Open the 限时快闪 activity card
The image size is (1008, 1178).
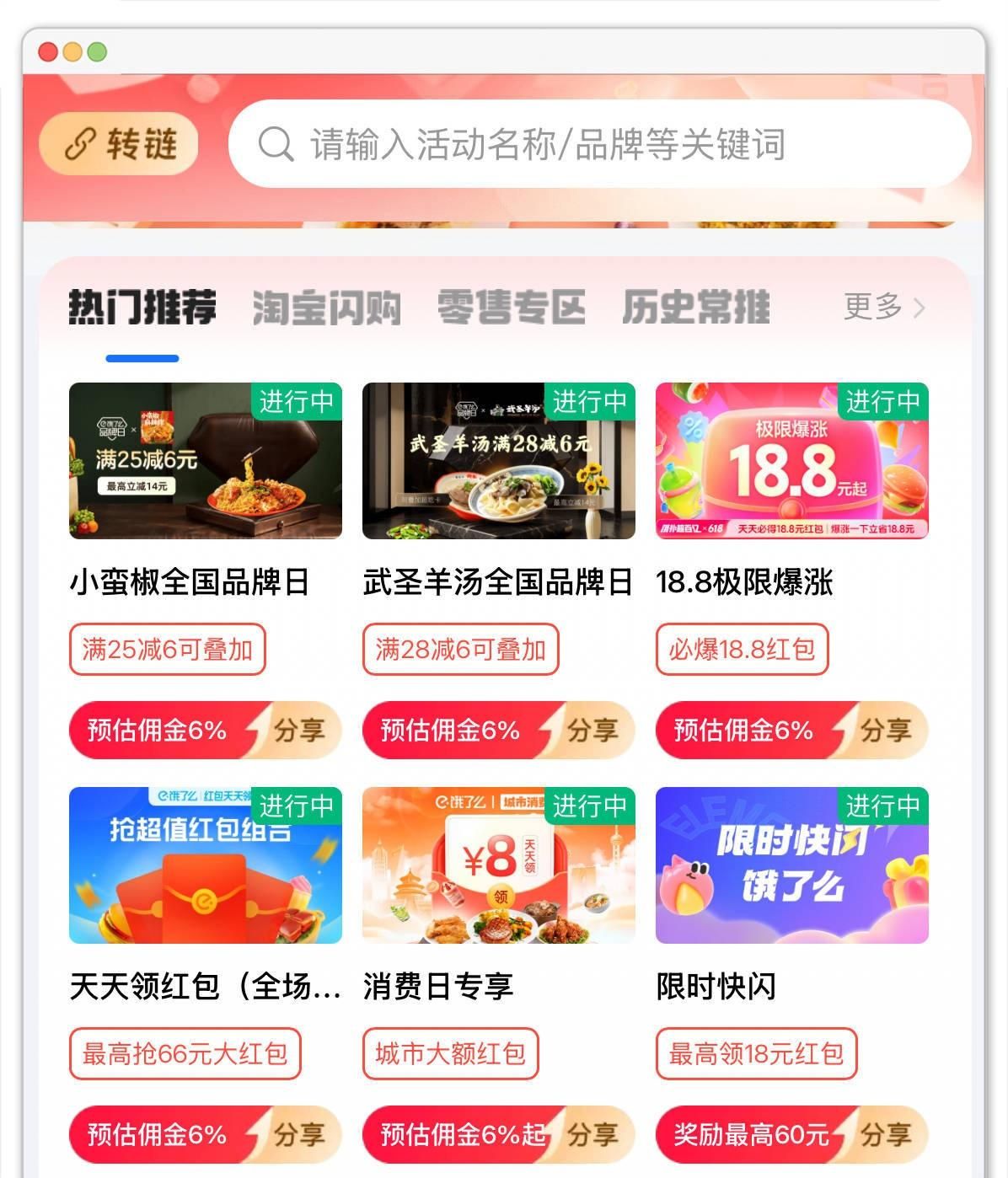point(792,865)
